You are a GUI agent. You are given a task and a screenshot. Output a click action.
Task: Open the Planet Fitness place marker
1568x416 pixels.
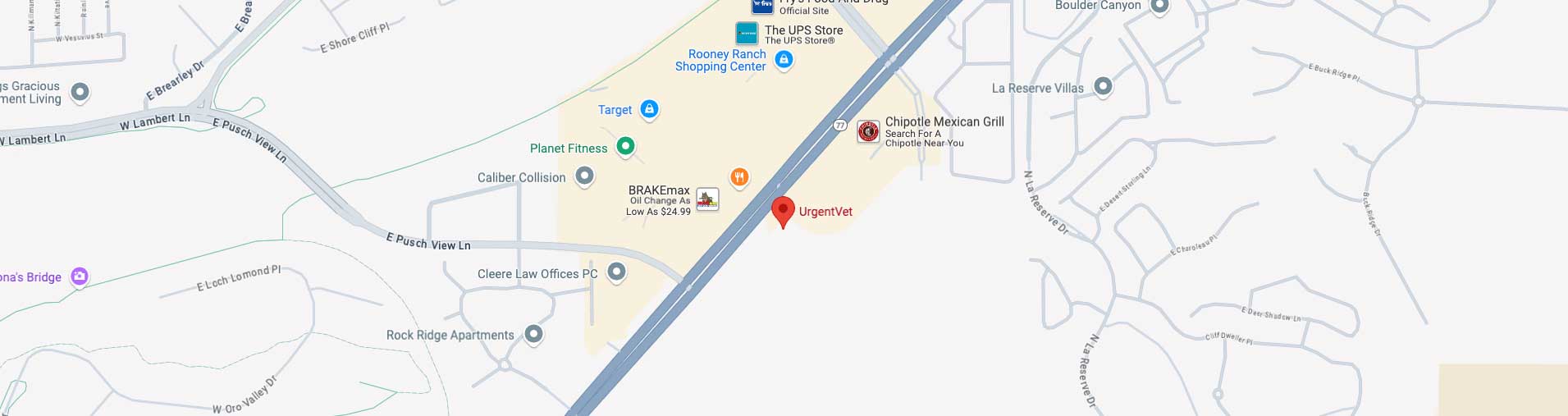click(626, 147)
